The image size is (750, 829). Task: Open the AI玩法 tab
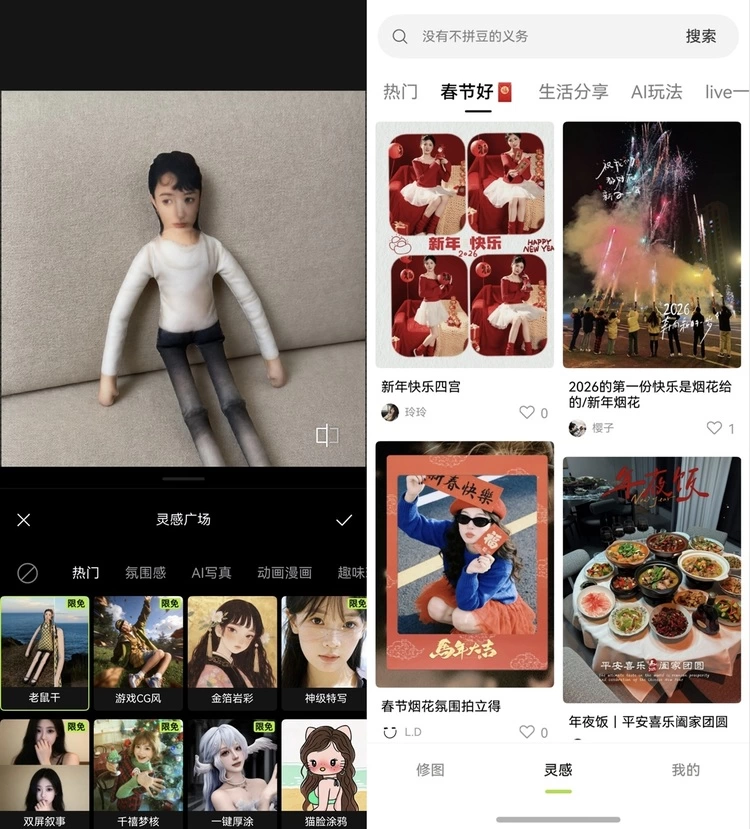tap(658, 91)
